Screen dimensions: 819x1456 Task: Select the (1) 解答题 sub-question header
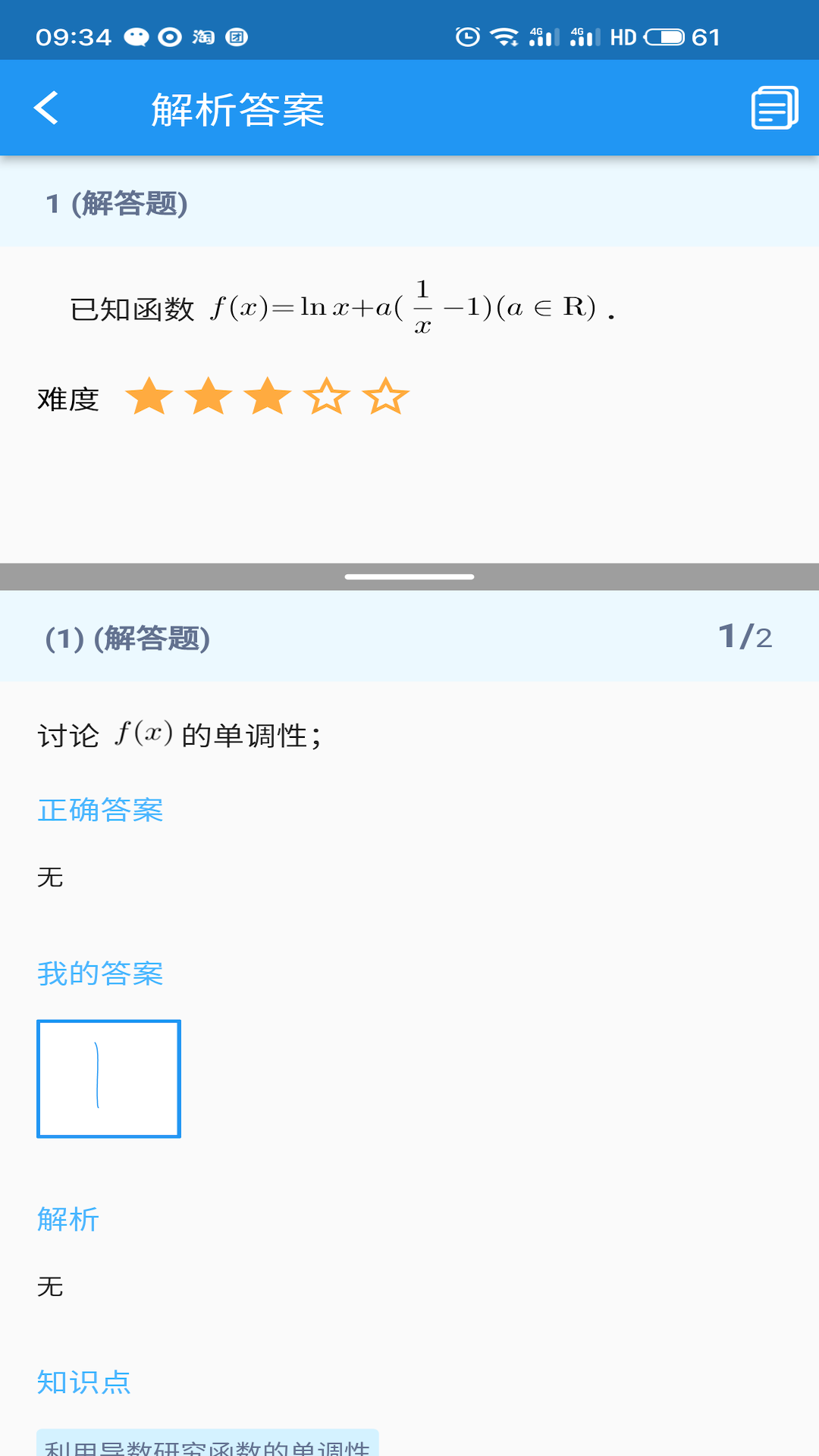click(126, 639)
